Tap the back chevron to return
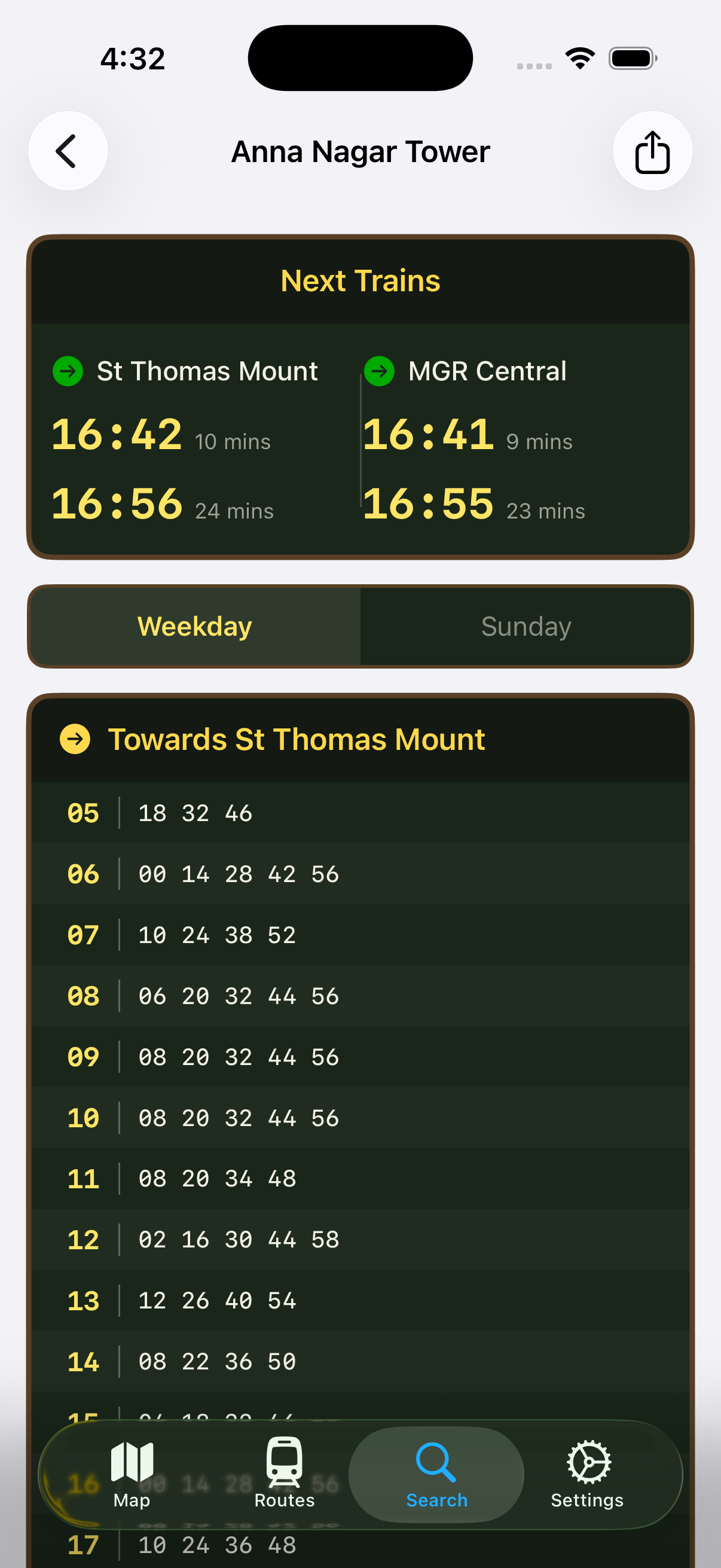 point(68,151)
